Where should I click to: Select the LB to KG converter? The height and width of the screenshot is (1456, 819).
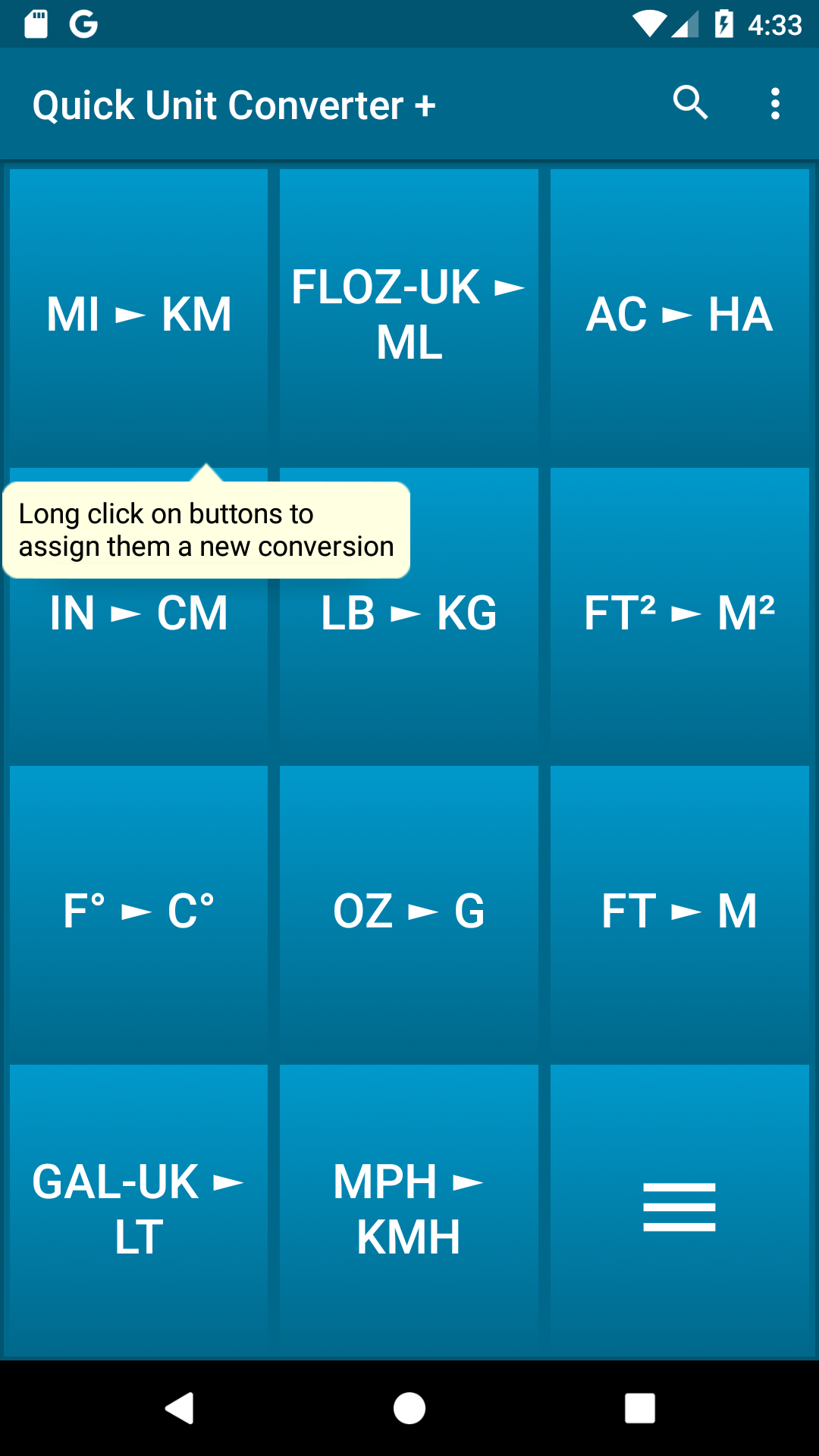pos(408,613)
